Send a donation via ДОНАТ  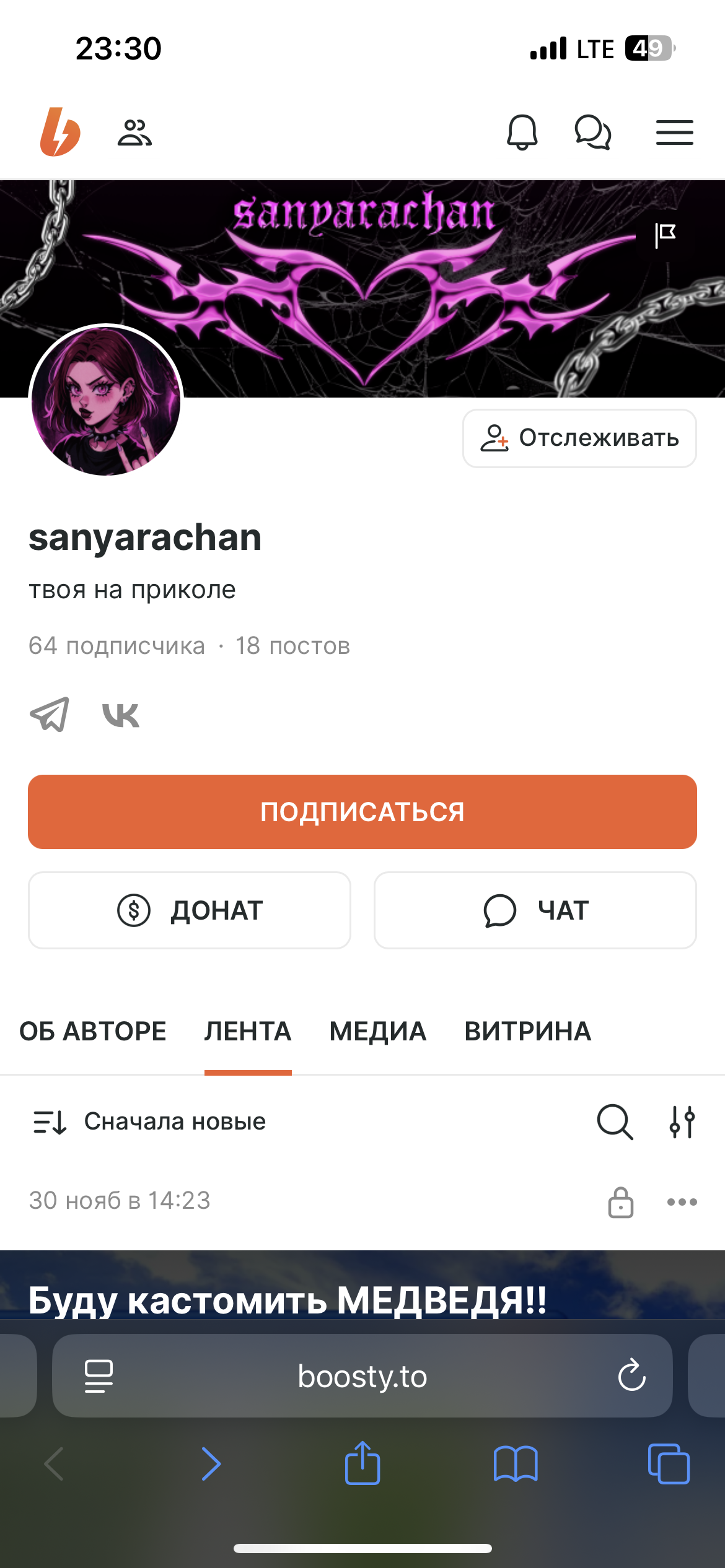(190, 910)
